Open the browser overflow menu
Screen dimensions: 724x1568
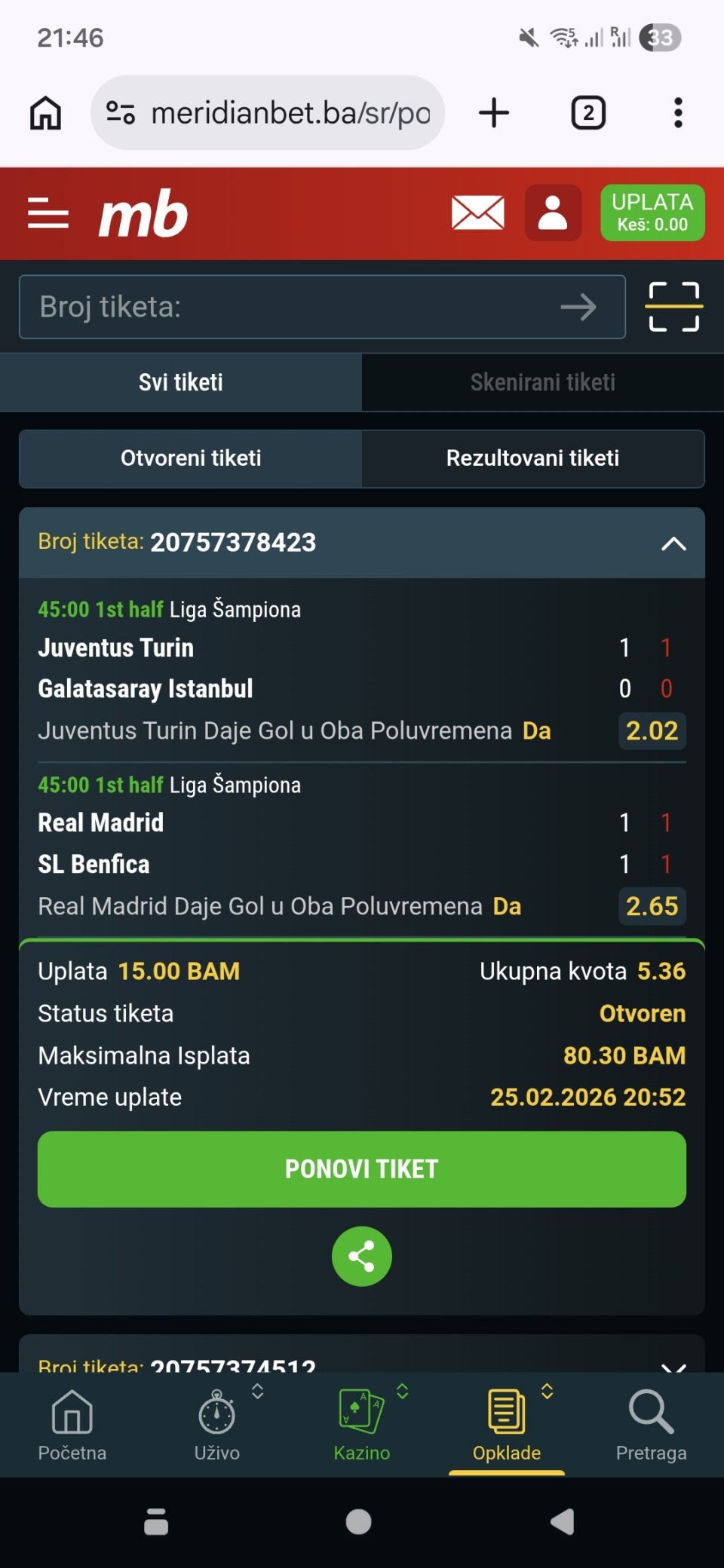(x=678, y=113)
